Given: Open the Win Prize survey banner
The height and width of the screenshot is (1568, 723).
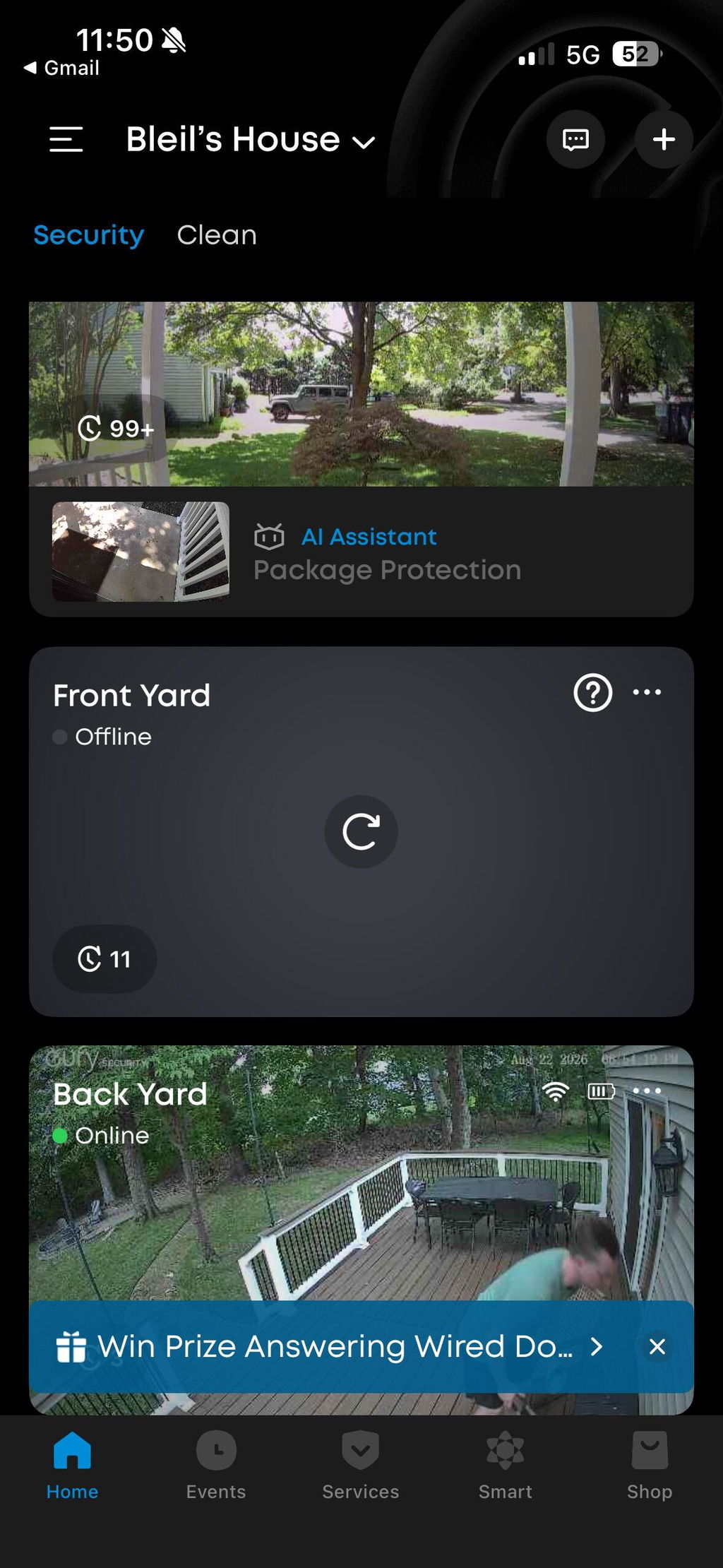Looking at the screenshot, I should point(328,1346).
